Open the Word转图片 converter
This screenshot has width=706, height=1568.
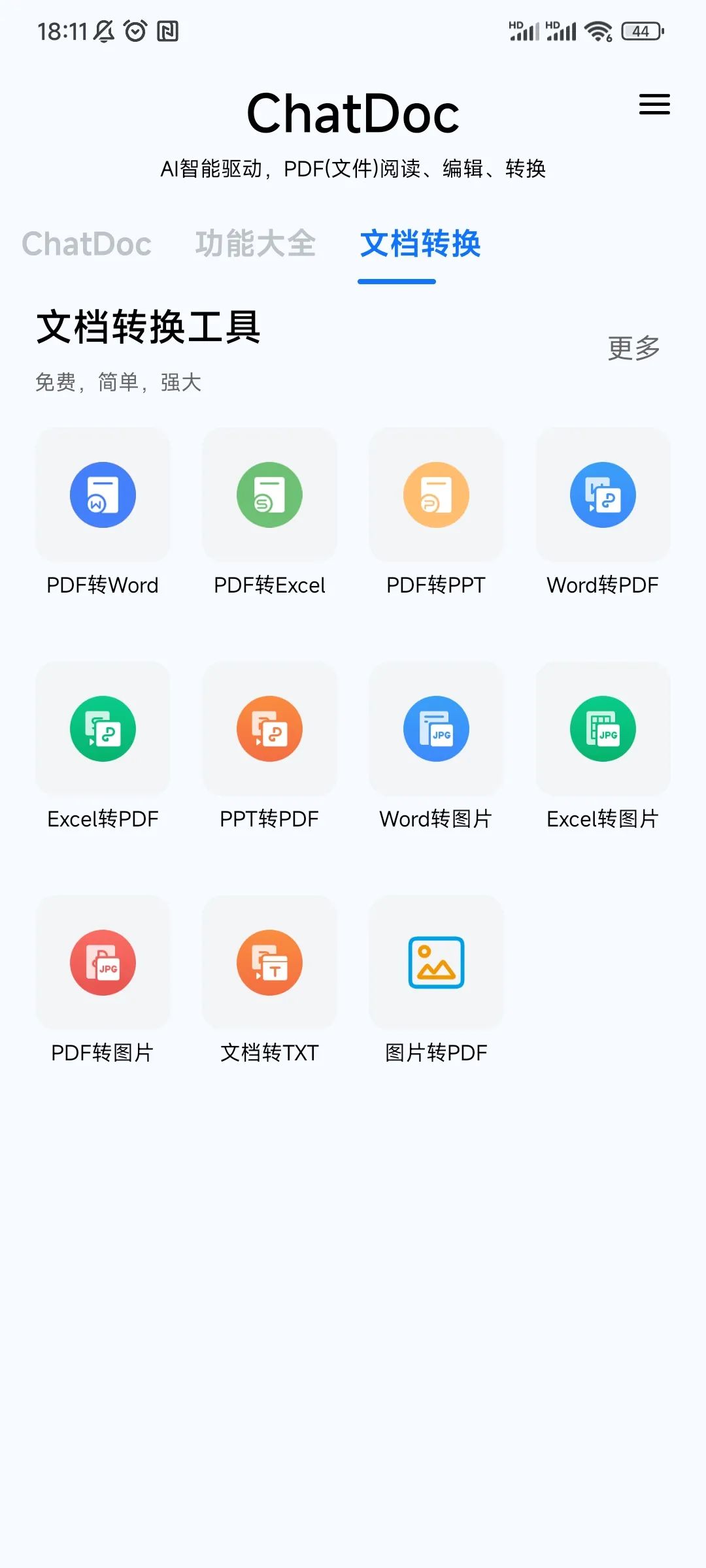pyautogui.click(x=436, y=730)
